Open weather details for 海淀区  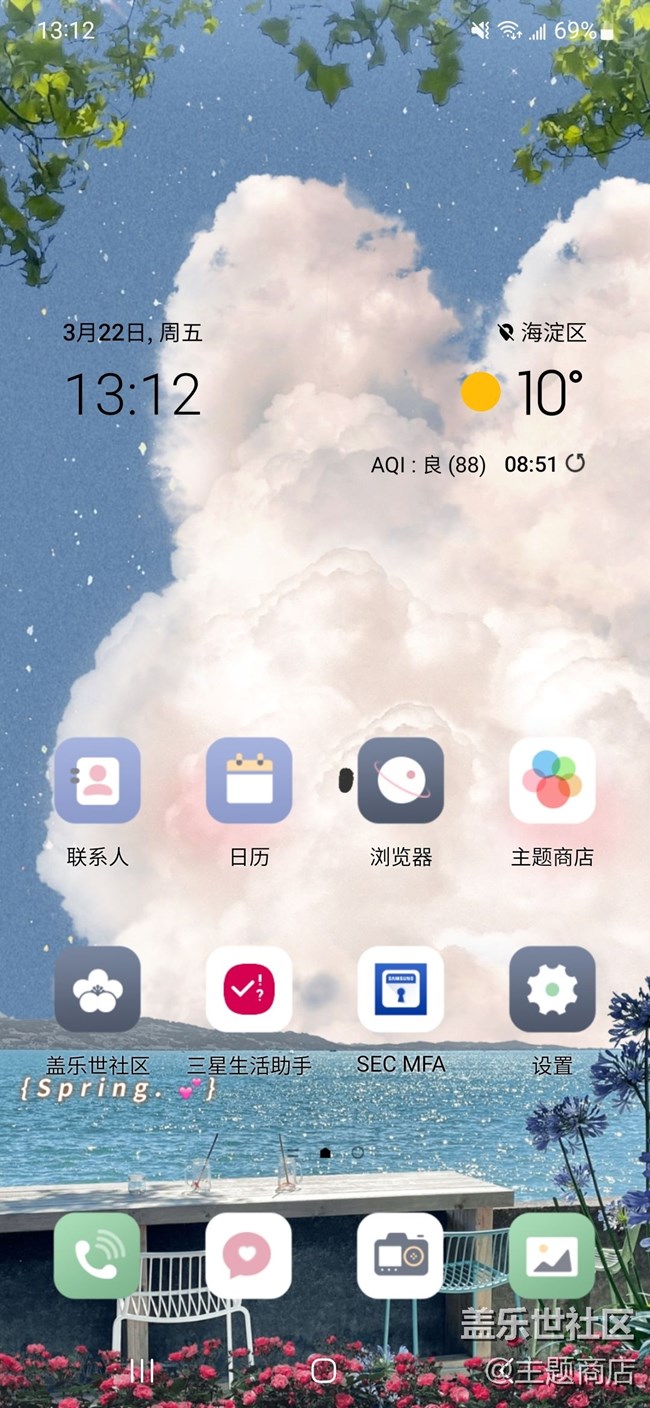point(543,333)
